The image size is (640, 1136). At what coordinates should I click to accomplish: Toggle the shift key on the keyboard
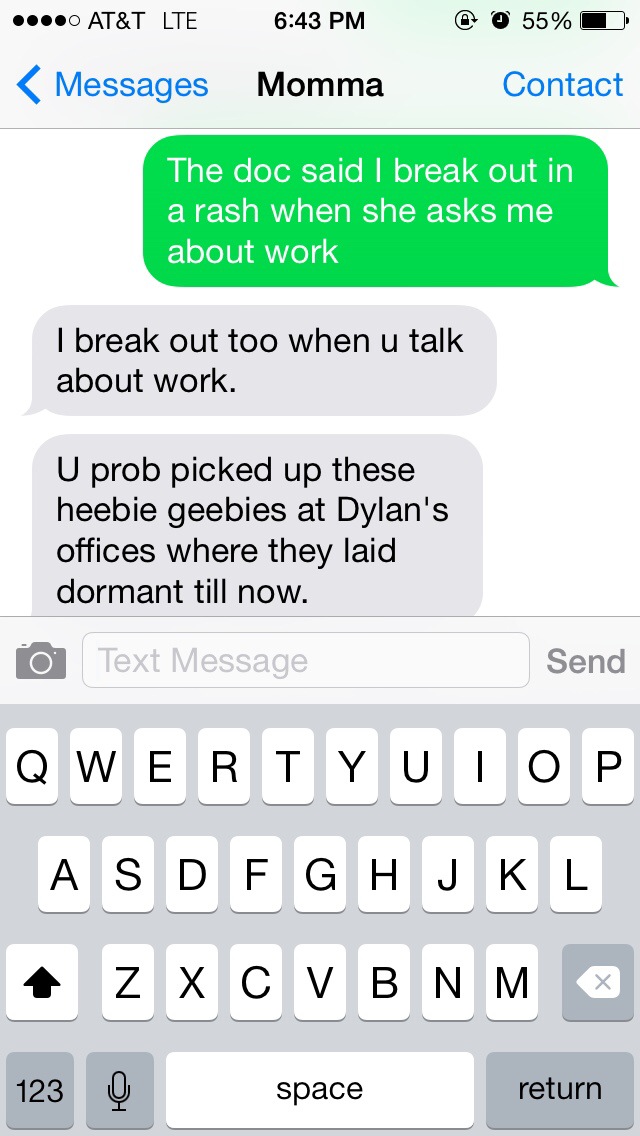point(42,982)
